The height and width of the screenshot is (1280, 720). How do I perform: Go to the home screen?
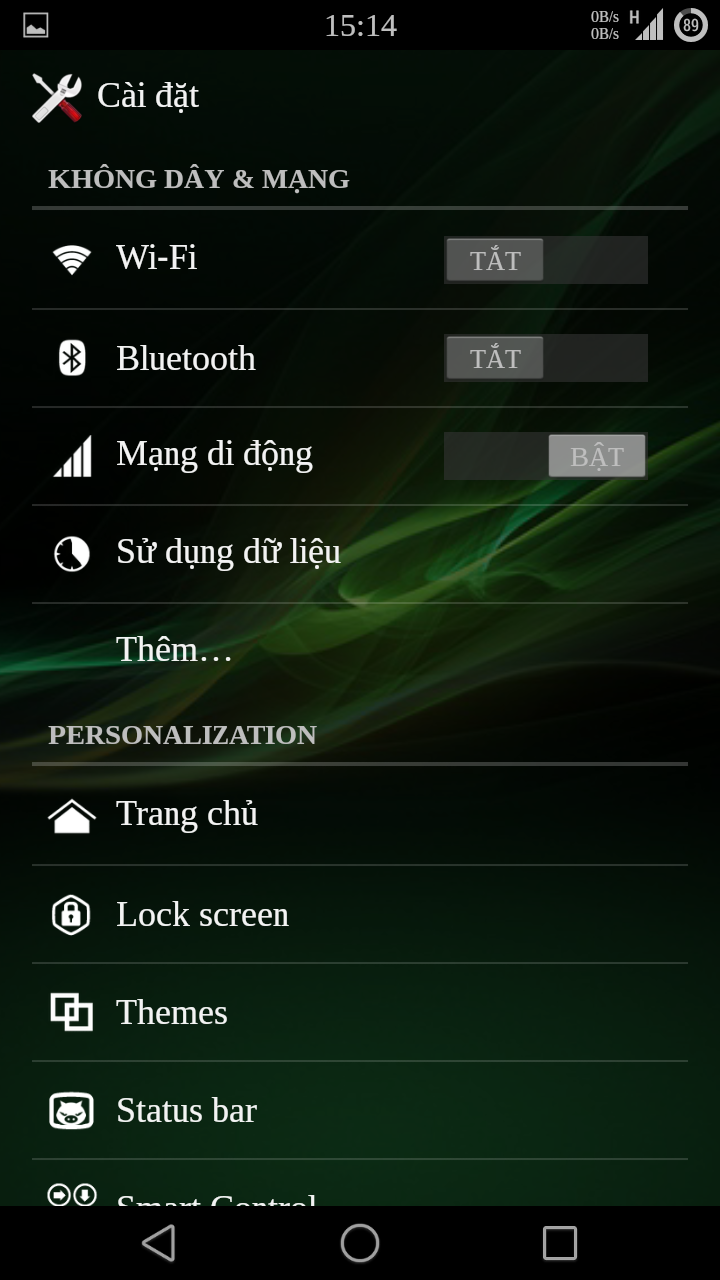click(360, 1243)
